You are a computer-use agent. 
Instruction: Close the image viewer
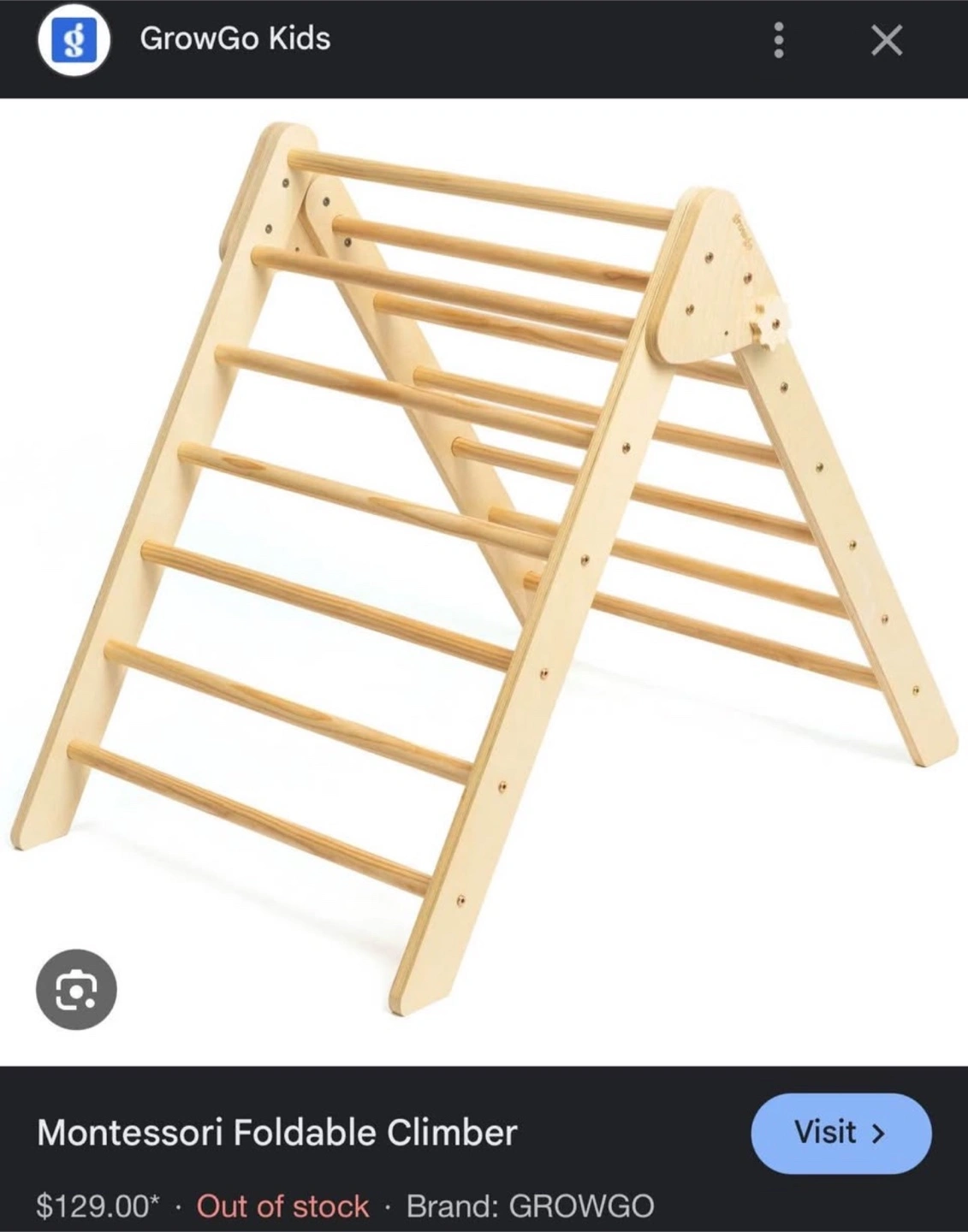coord(886,40)
